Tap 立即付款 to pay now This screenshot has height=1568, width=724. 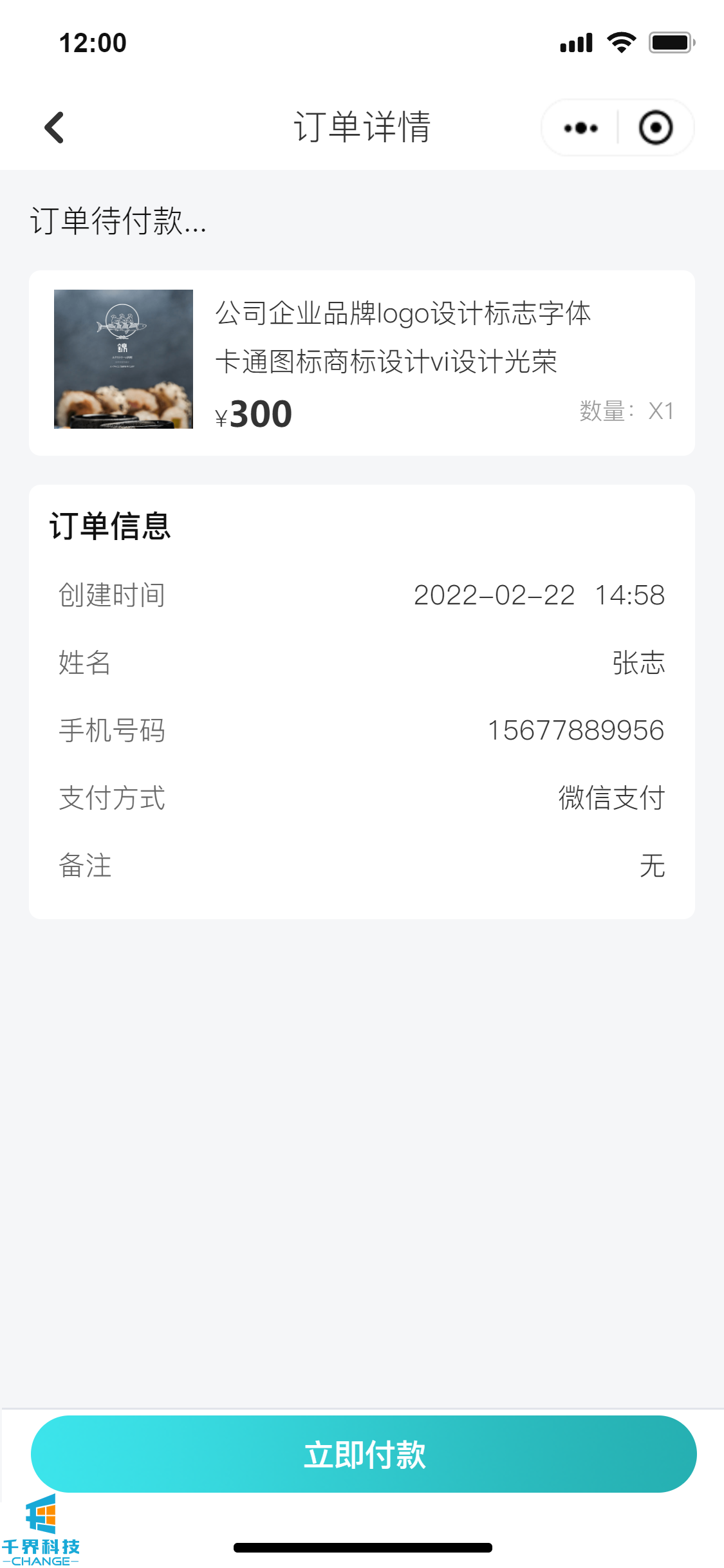[364, 1453]
